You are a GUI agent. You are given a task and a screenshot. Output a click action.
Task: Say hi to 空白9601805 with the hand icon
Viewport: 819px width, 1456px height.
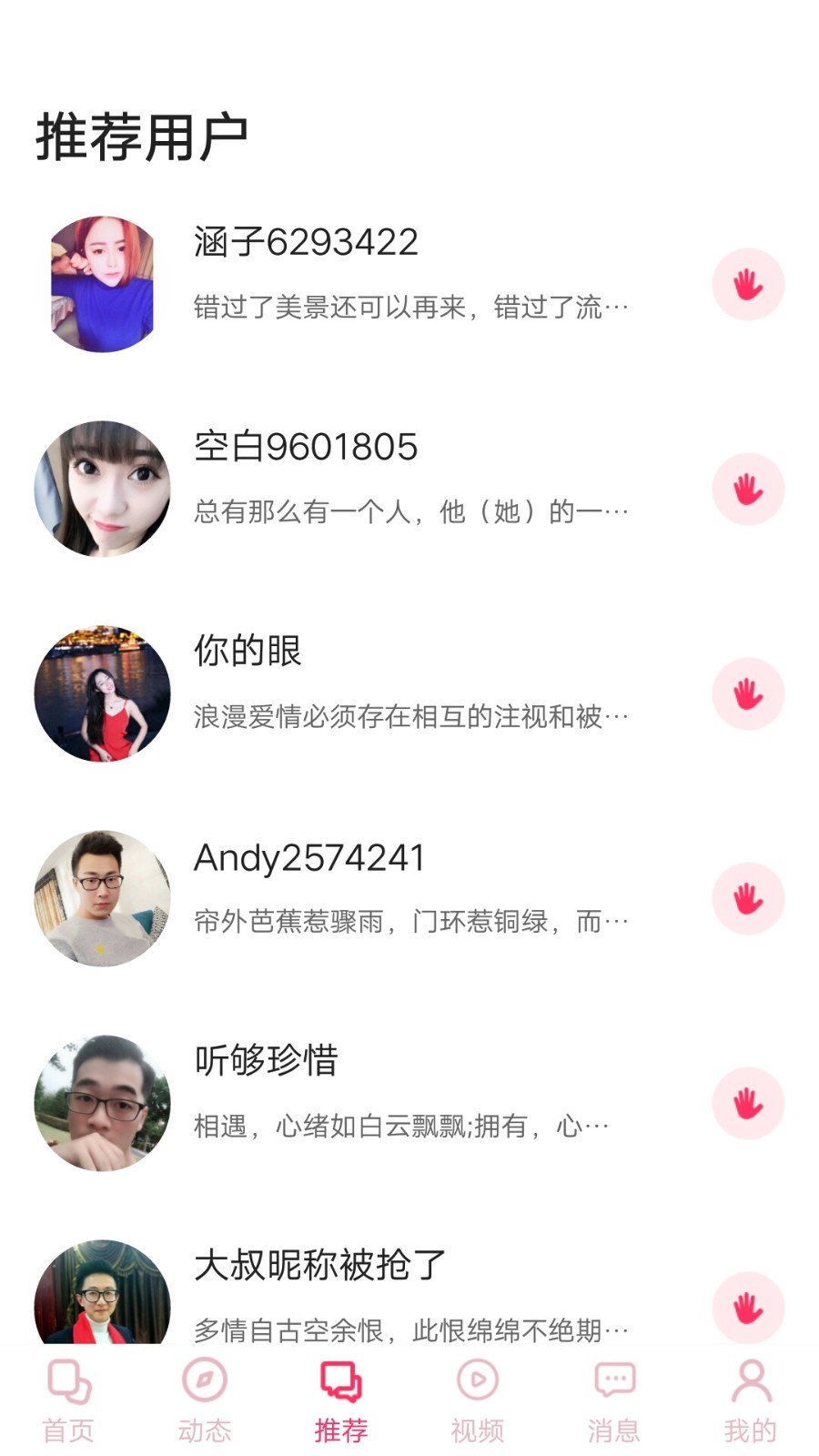748,490
